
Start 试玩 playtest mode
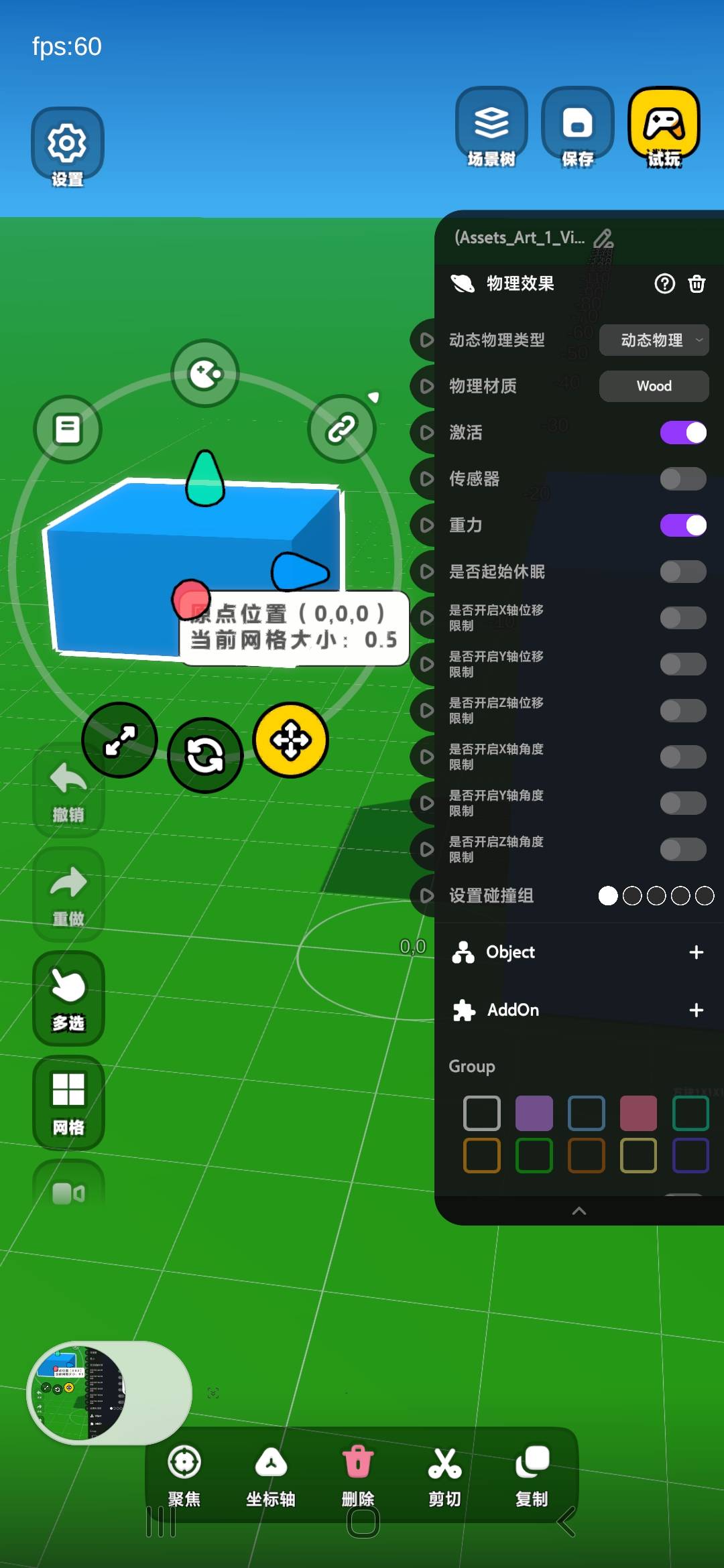click(x=664, y=127)
